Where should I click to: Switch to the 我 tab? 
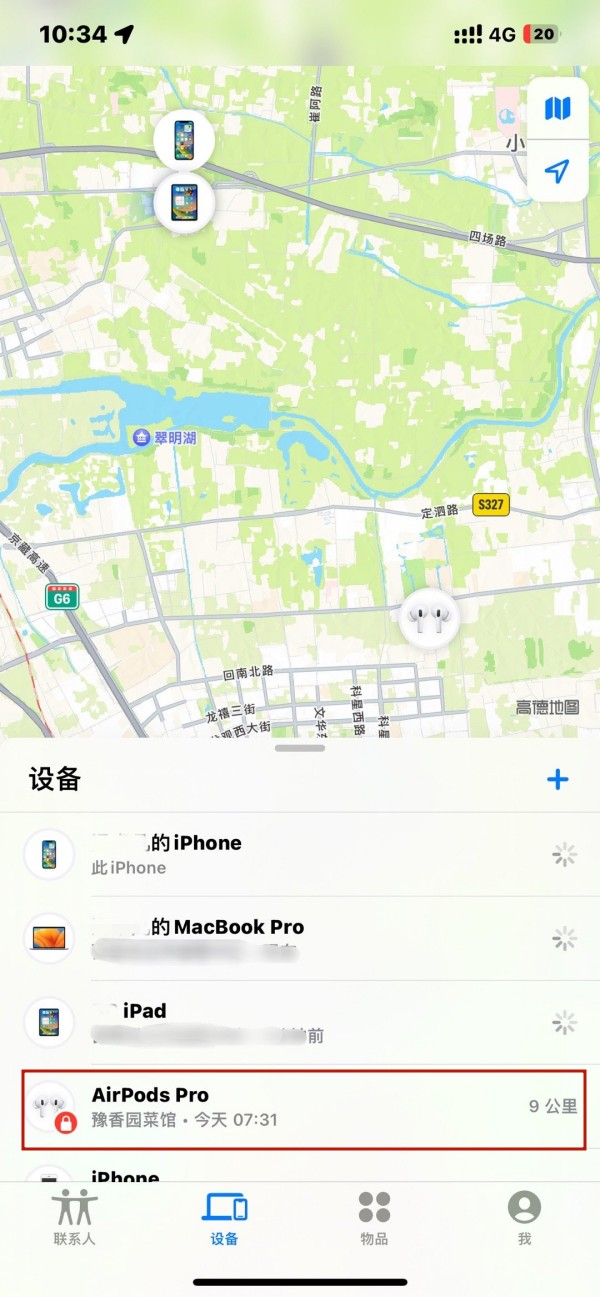(x=524, y=1218)
